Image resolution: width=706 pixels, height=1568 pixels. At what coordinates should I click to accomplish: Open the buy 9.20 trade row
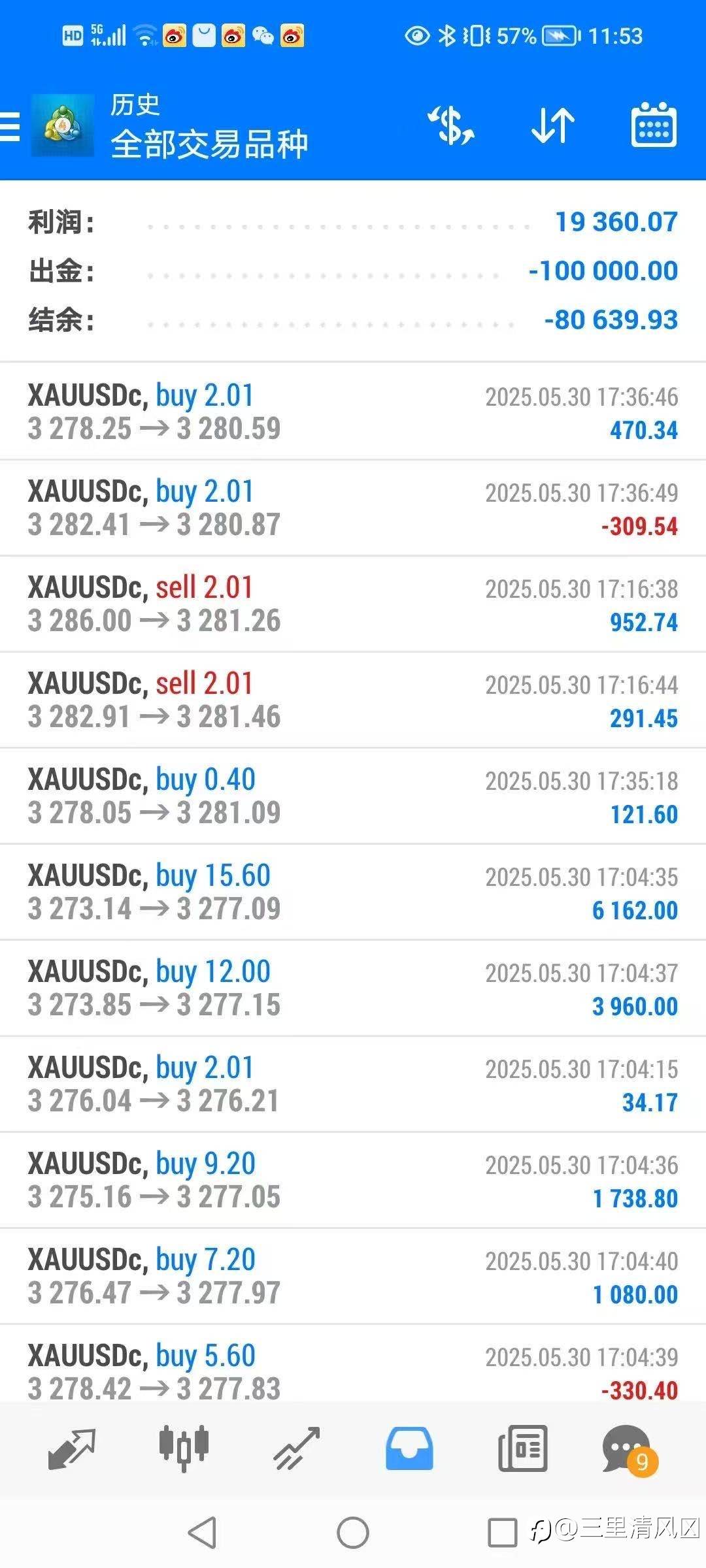pos(353,1180)
